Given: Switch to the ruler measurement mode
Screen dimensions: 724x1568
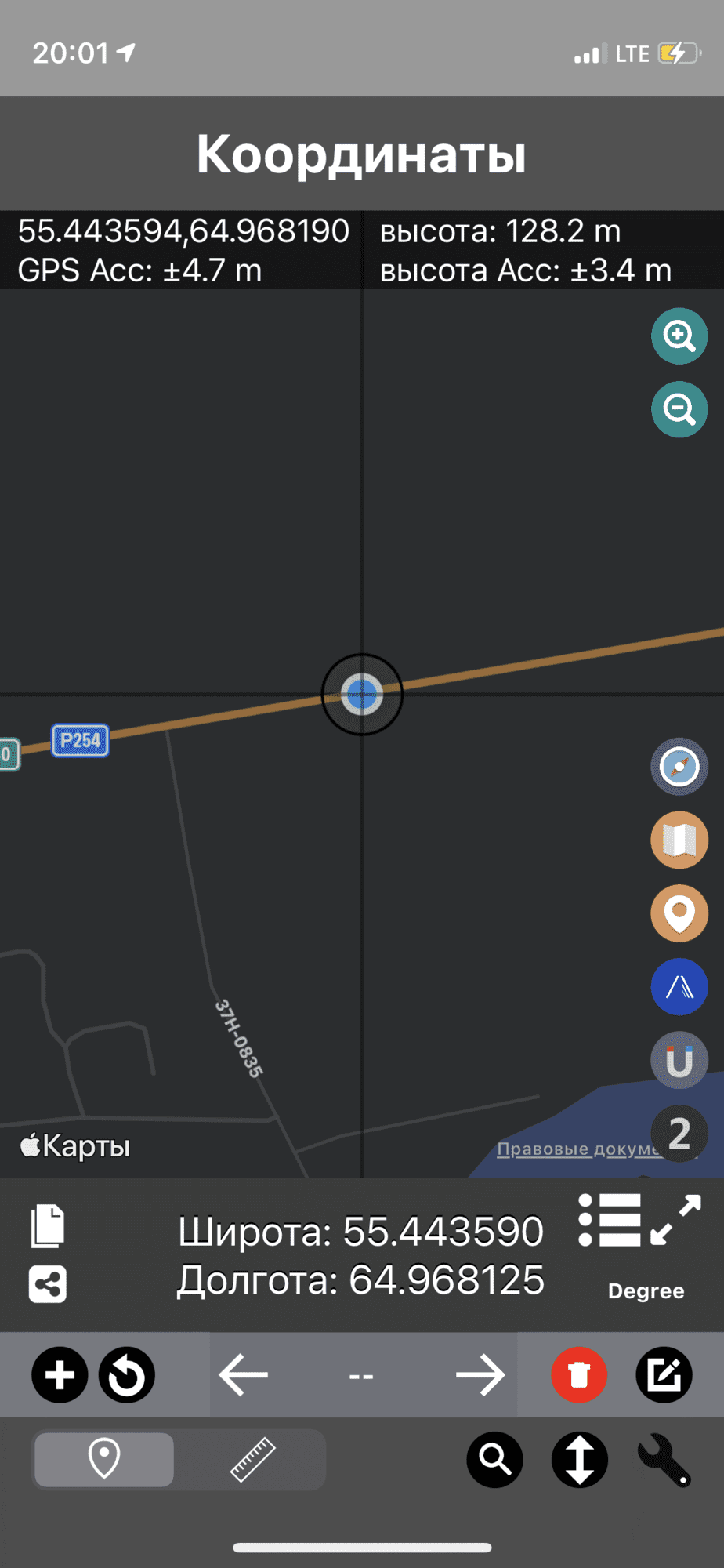Looking at the screenshot, I should (252, 1459).
